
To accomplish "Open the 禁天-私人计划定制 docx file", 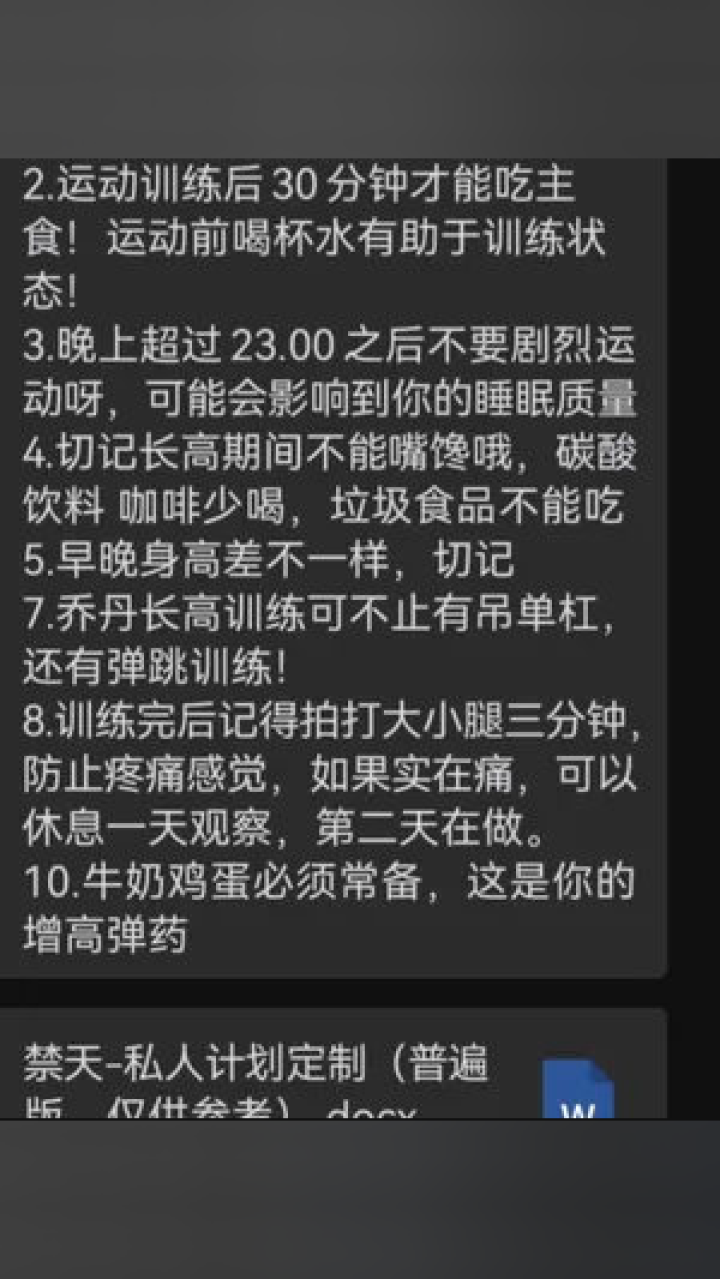I will point(333,1064).
